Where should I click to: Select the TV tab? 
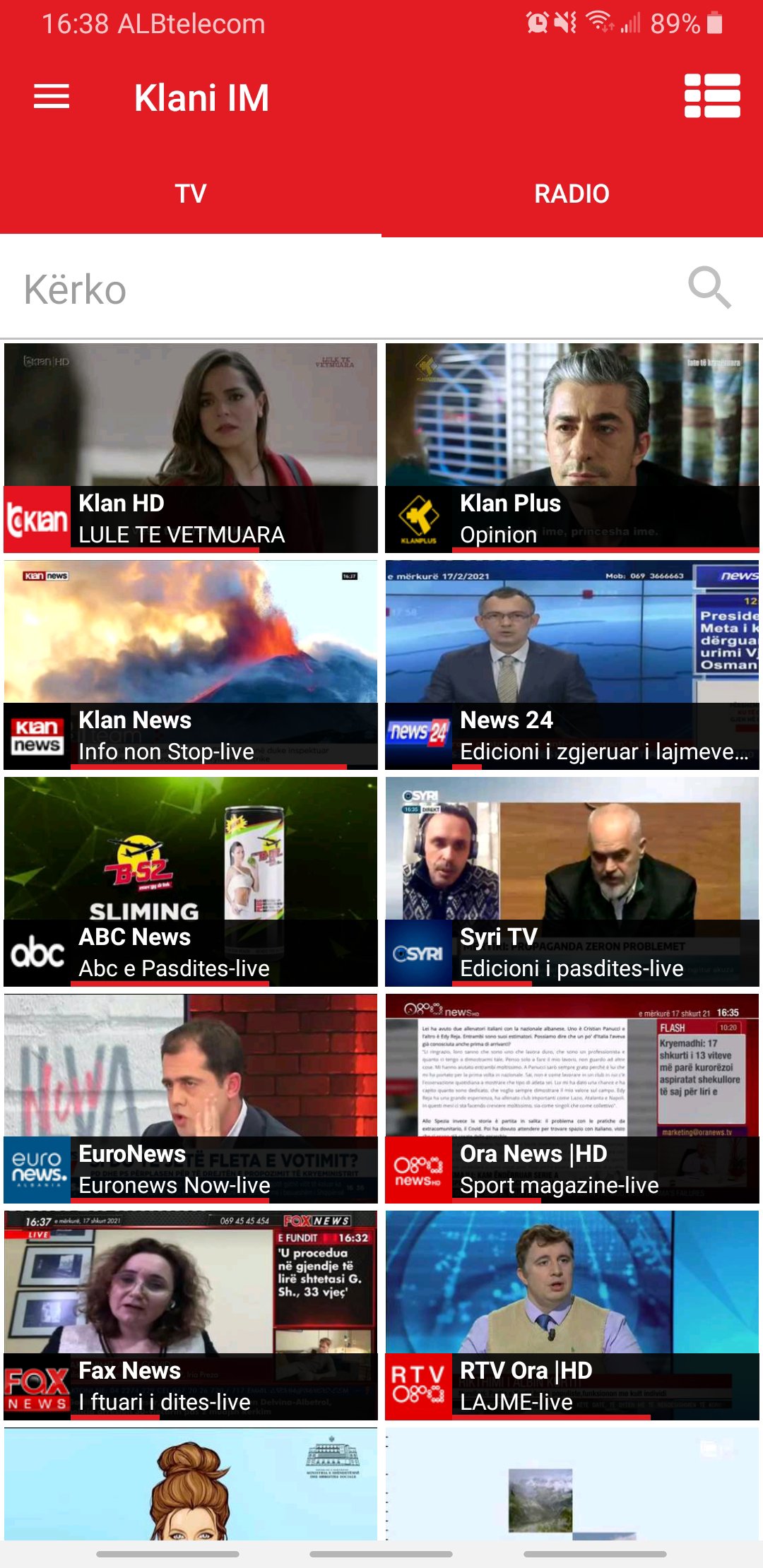click(191, 194)
